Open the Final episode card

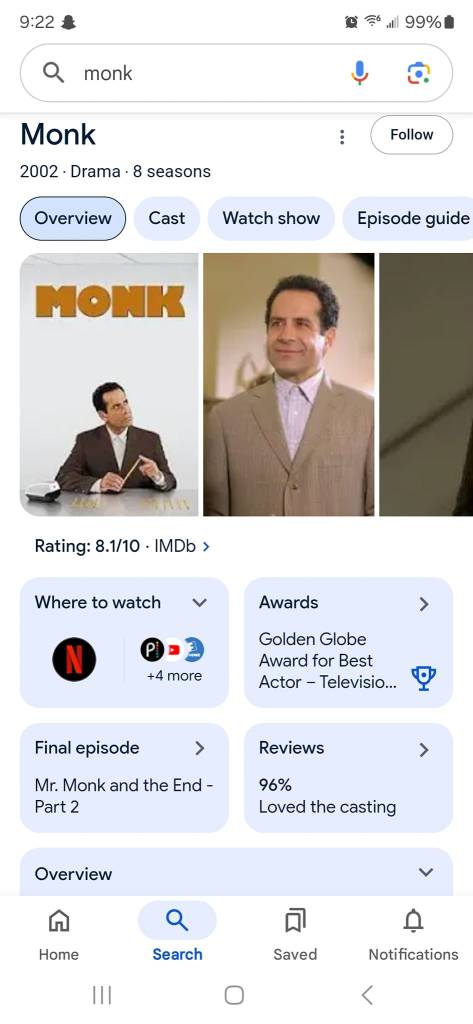point(124,778)
